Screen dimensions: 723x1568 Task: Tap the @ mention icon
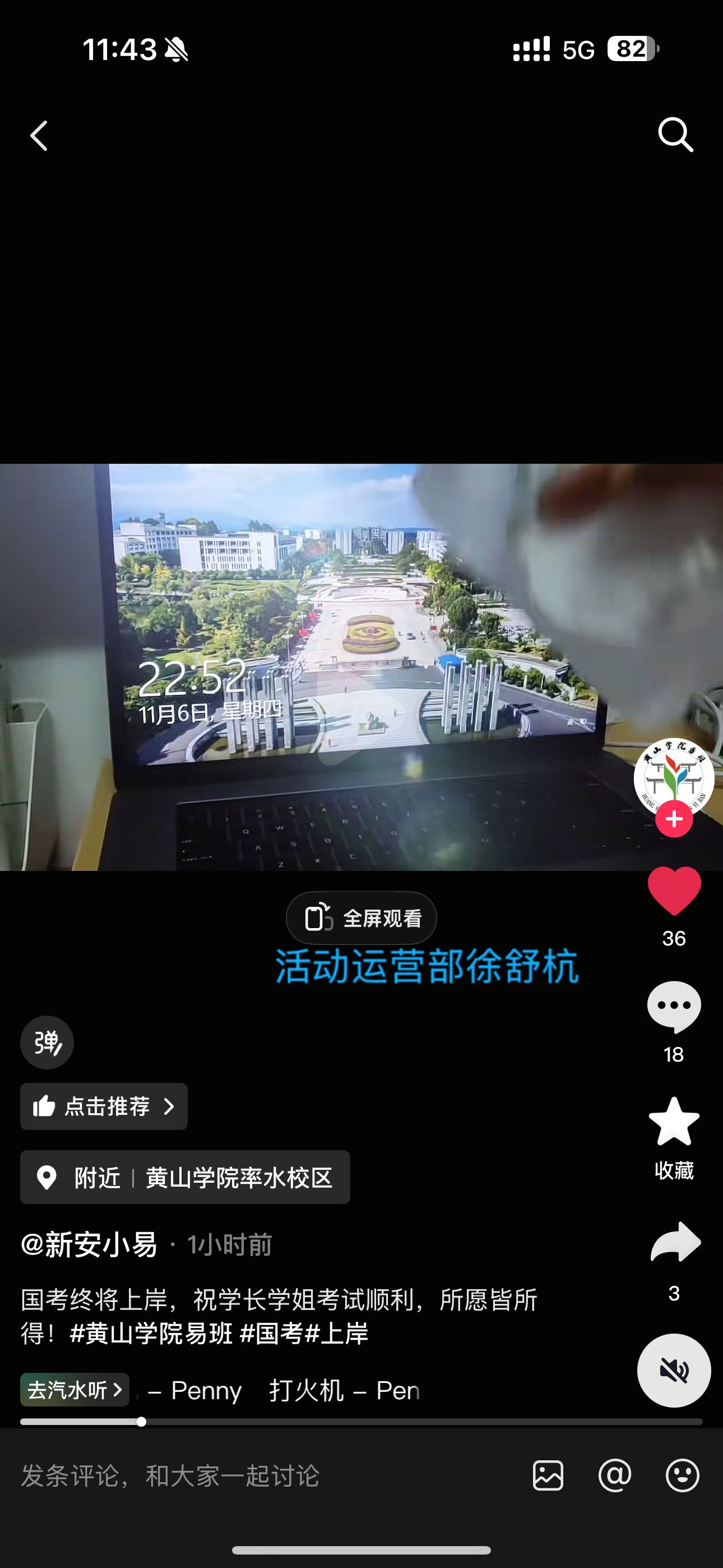tap(615, 1475)
